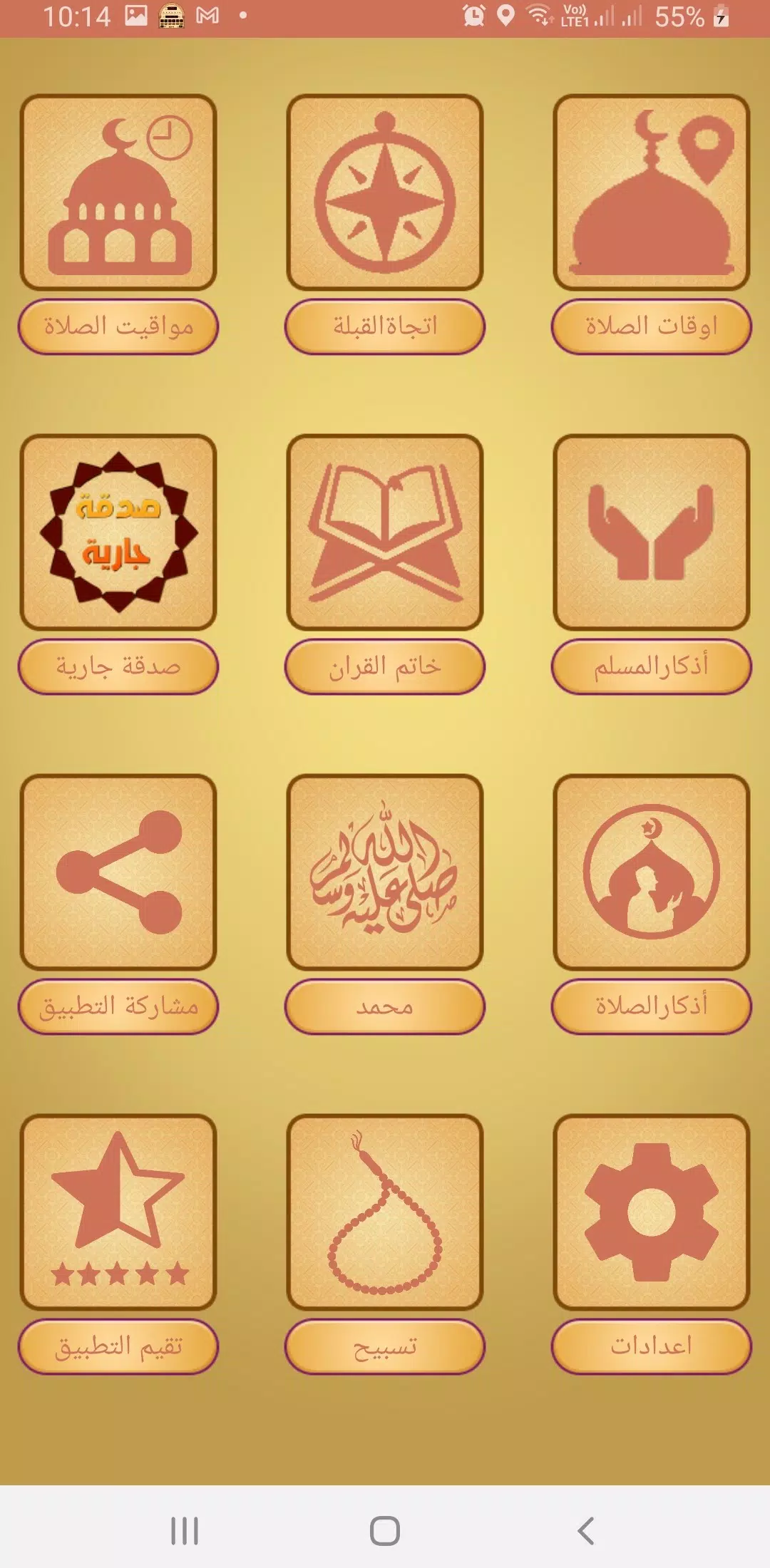Open the تسبيح prayer beads tile
Image resolution: width=770 pixels, height=1568 pixels.
[385, 1212]
